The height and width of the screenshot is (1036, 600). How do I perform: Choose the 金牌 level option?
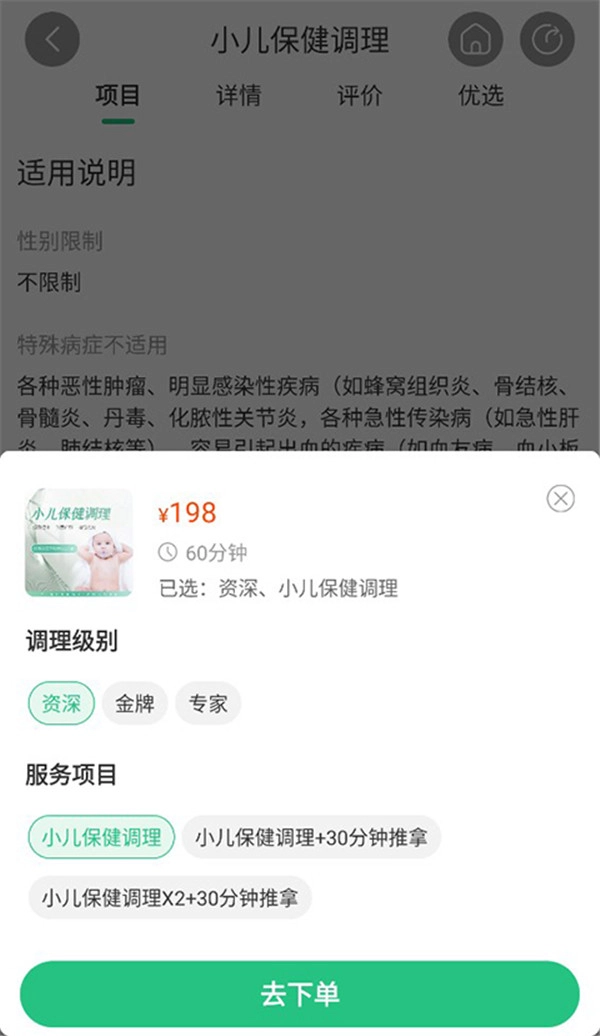pos(135,704)
